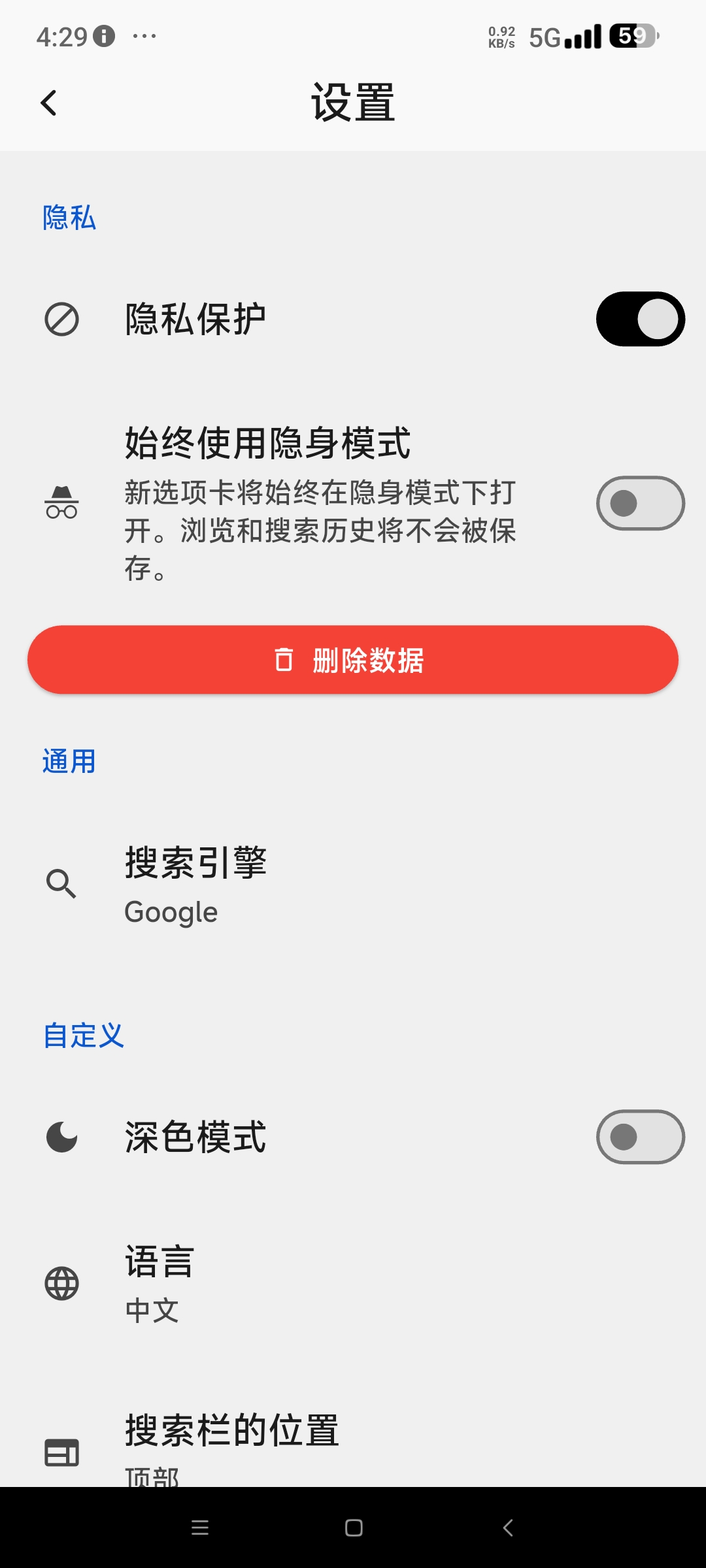706x1568 pixels.
Task: Click the incognito spy icon
Action: [62, 503]
